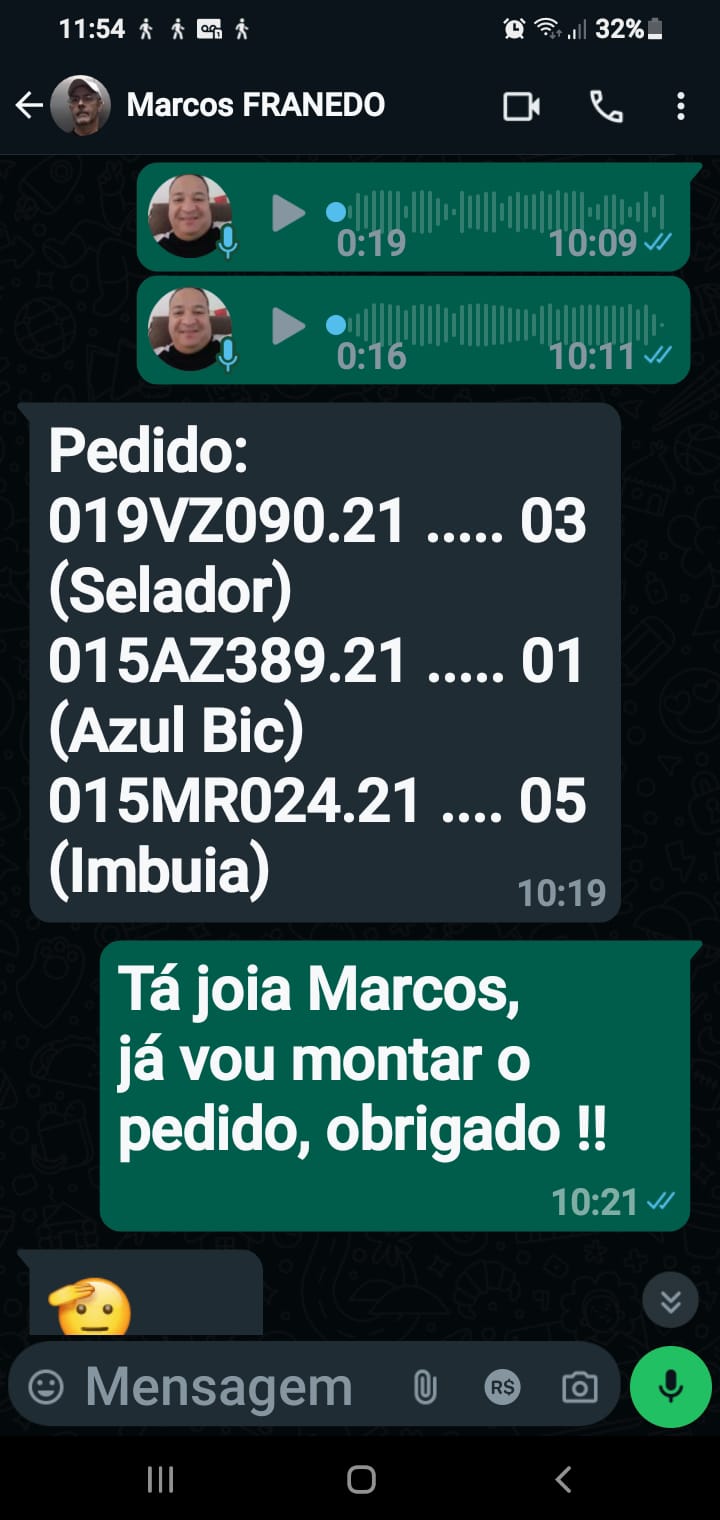Attach a file to the chat

(425, 1387)
